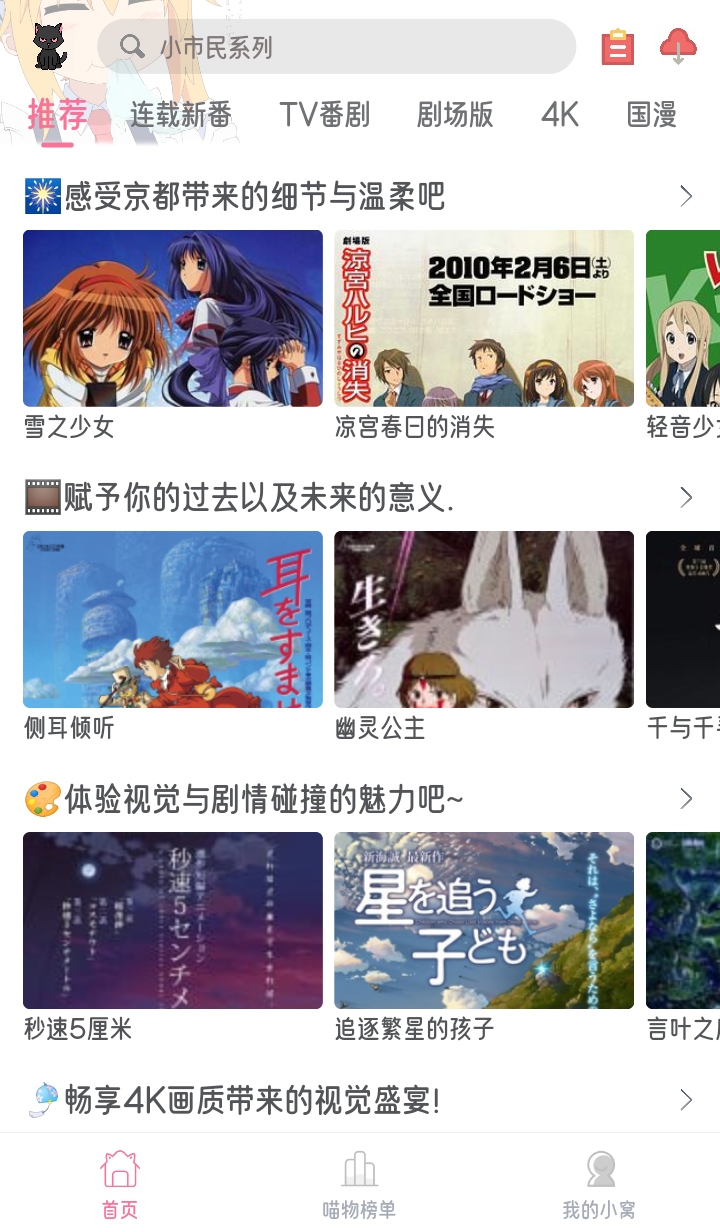The image size is (720, 1232).
Task: Open the red clipboard history icon
Action: [617, 47]
